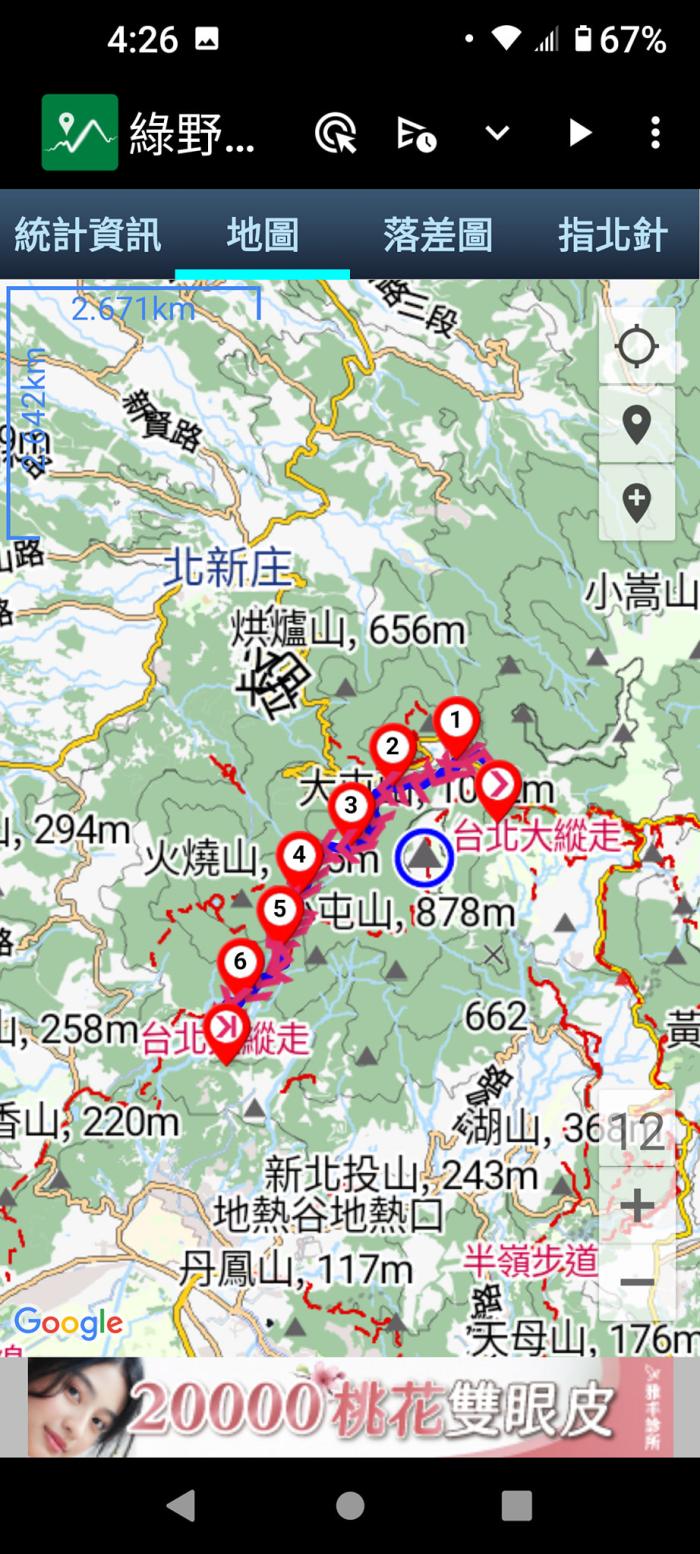
Task: Add a new waypoint with the pin-plus button
Action: point(637,502)
